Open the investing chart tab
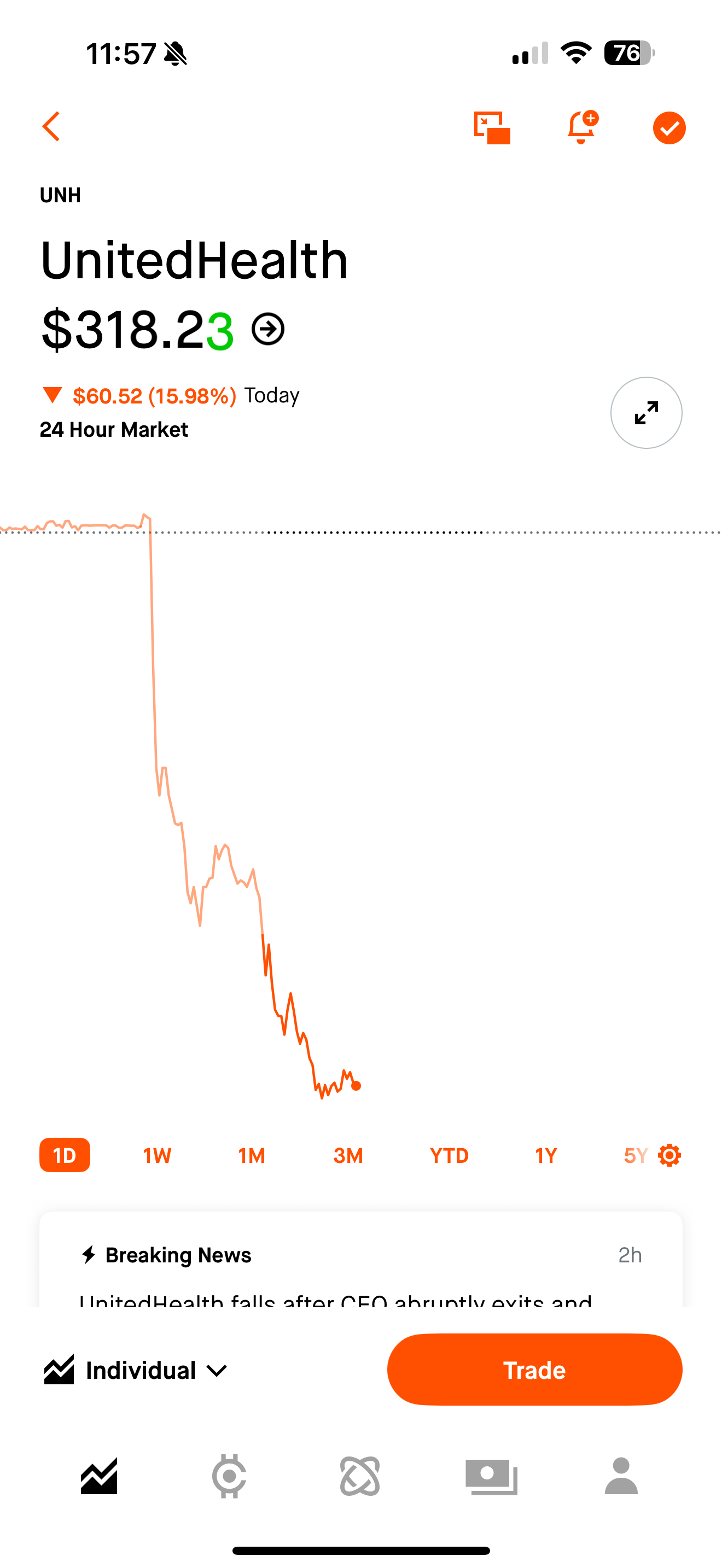The height and width of the screenshot is (1568, 722). (99, 1476)
